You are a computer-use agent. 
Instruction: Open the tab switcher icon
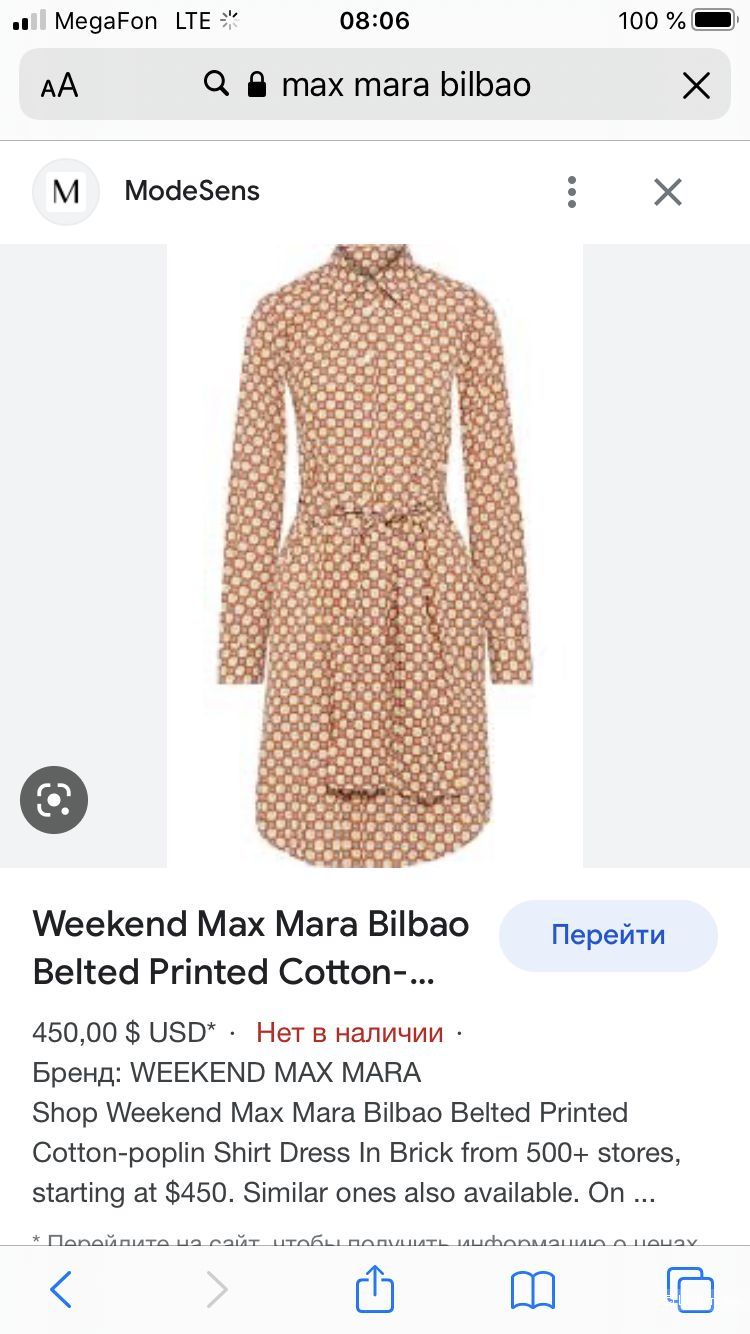point(690,1290)
